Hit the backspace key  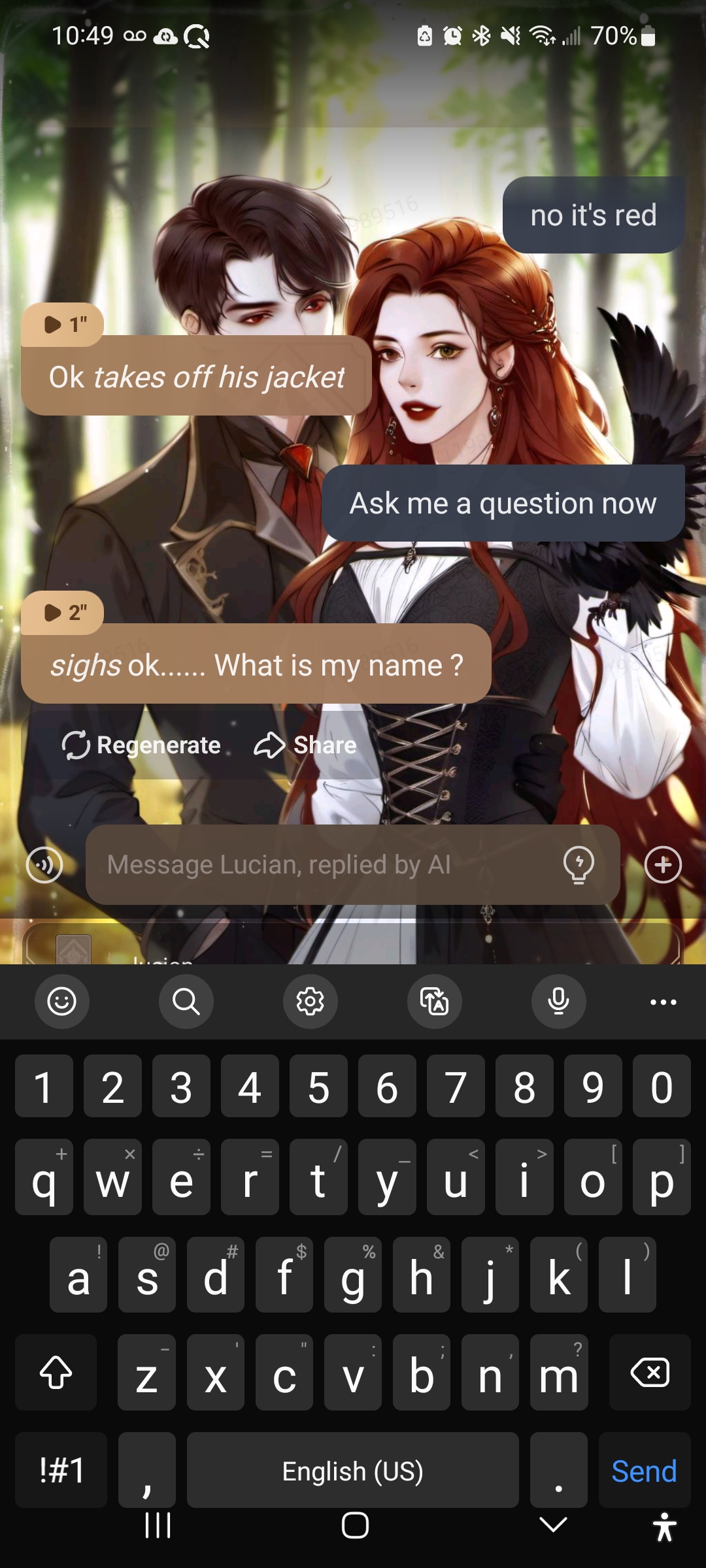(x=649, y=1372)
